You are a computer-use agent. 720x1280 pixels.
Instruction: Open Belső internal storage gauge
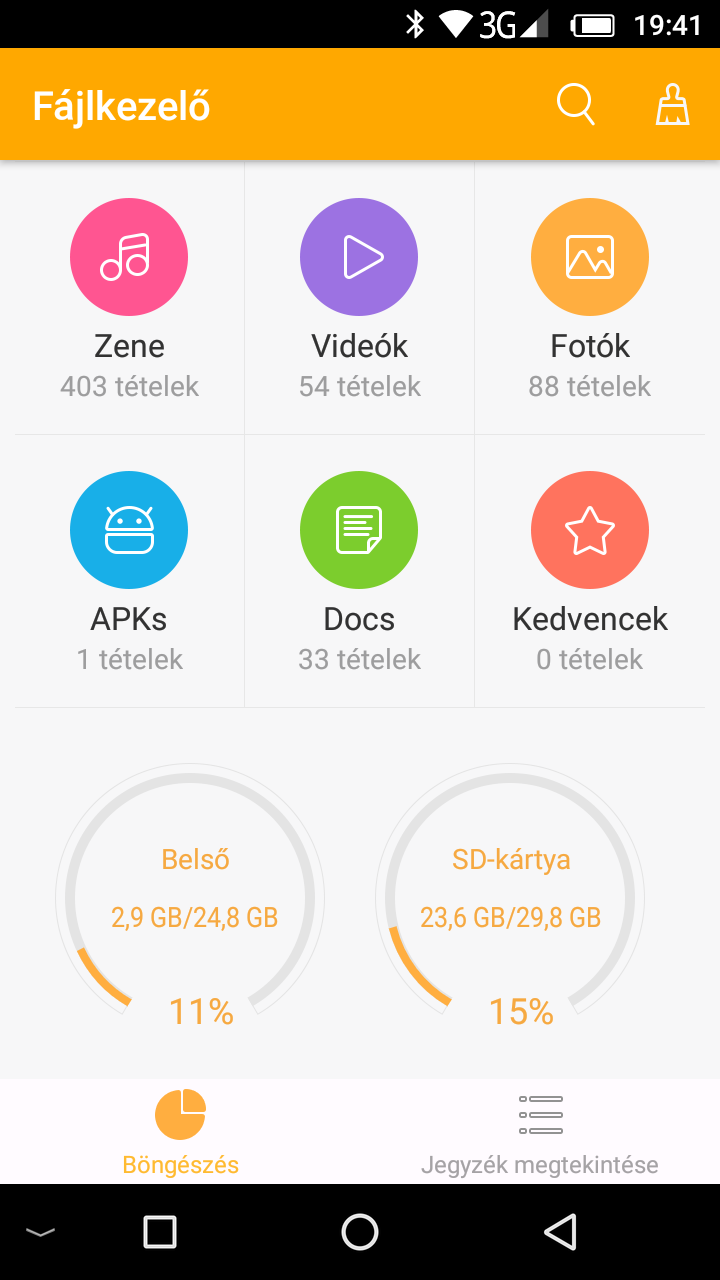click(x=190, y=895)
